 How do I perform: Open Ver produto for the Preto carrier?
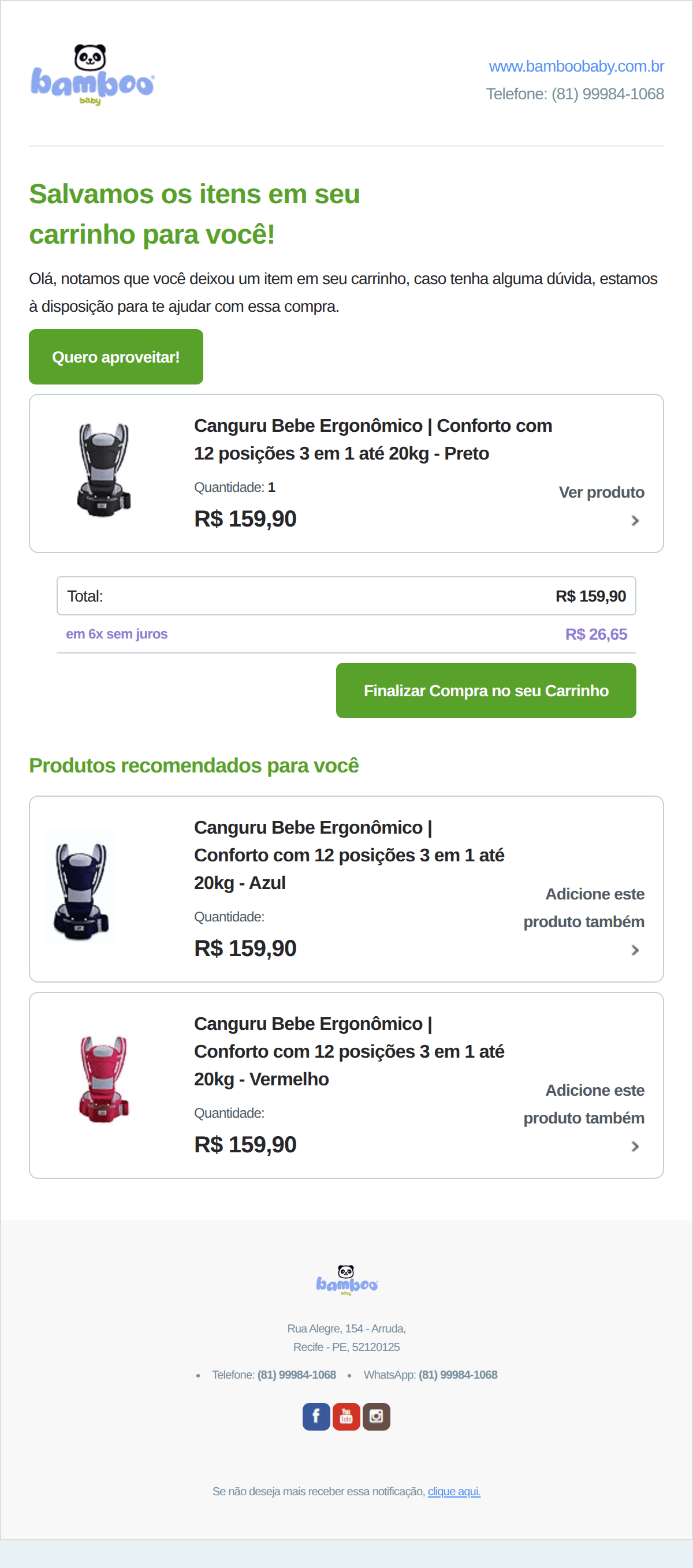coord(602,492)
